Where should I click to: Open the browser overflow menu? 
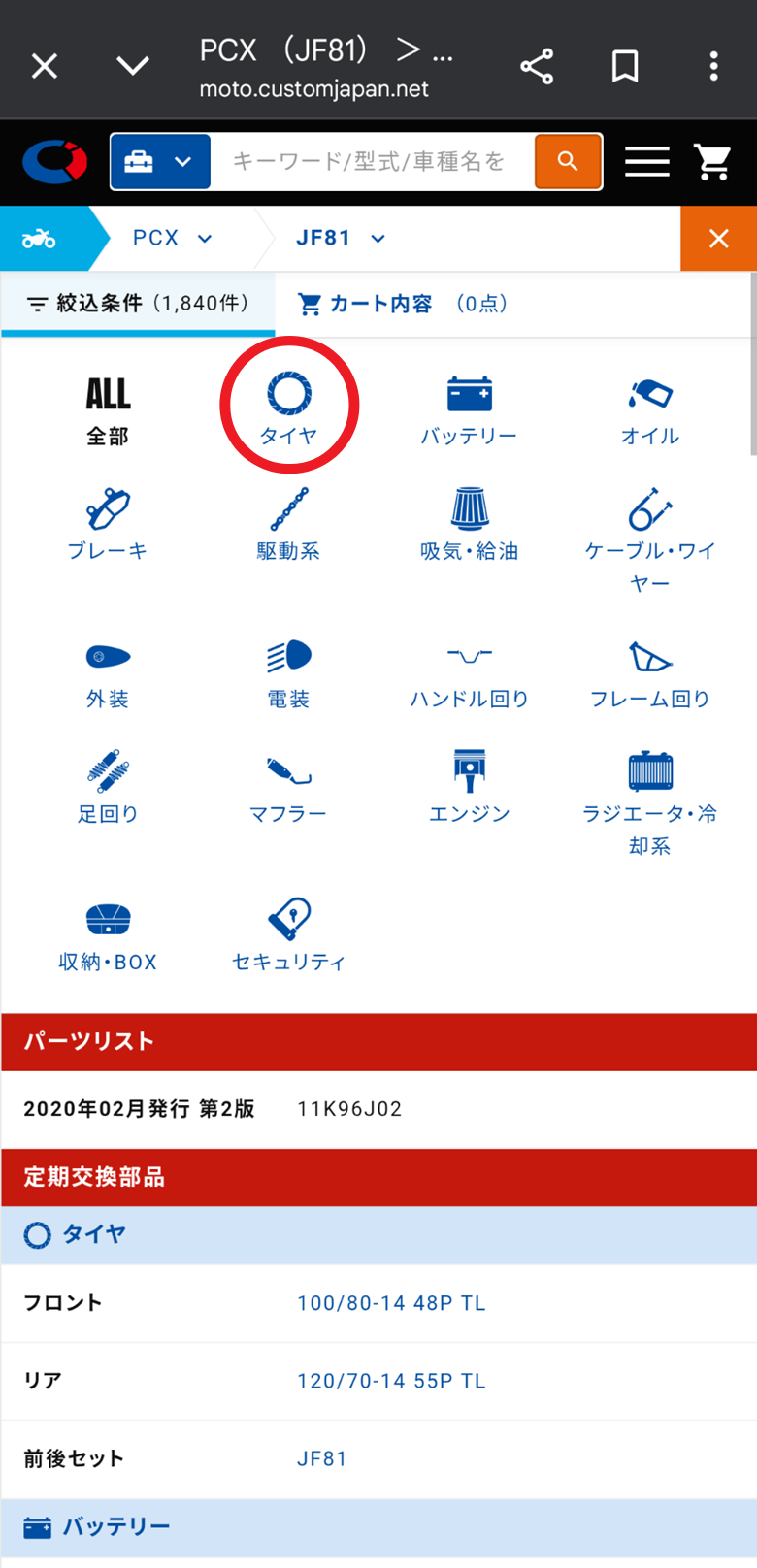coord(713,66)
